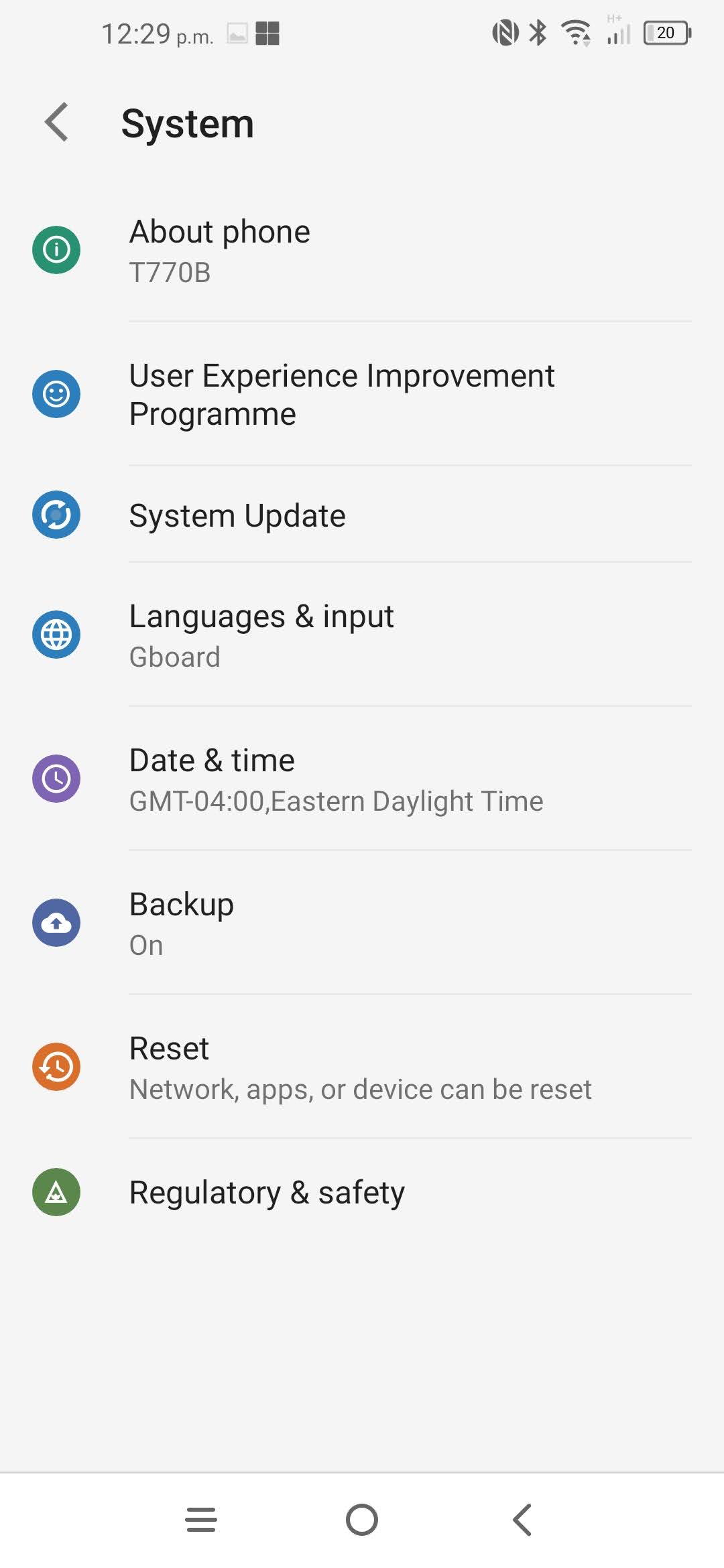Open the About phone info icon

point(56,249)
